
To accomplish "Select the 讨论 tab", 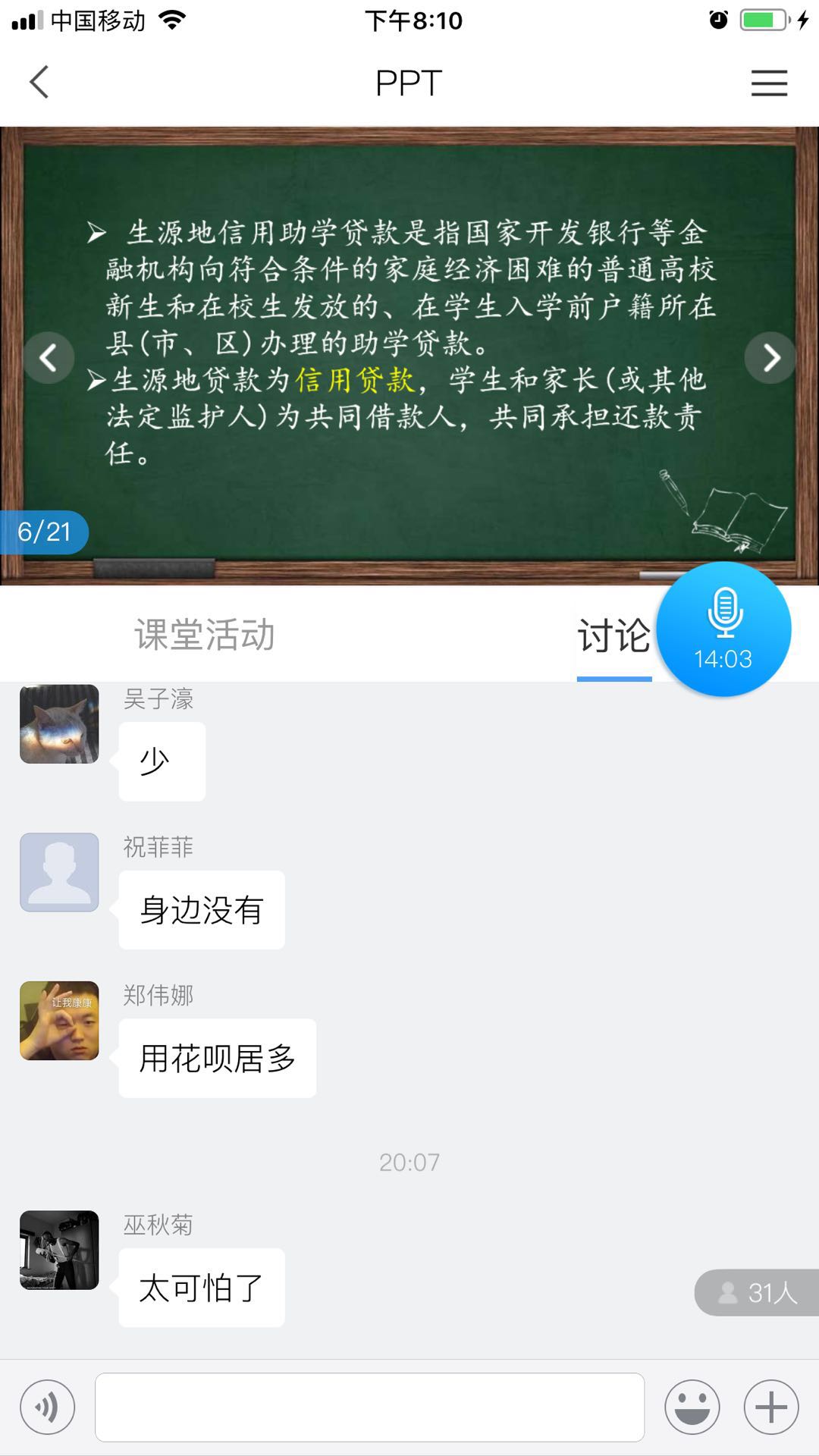I will (613, 635).
